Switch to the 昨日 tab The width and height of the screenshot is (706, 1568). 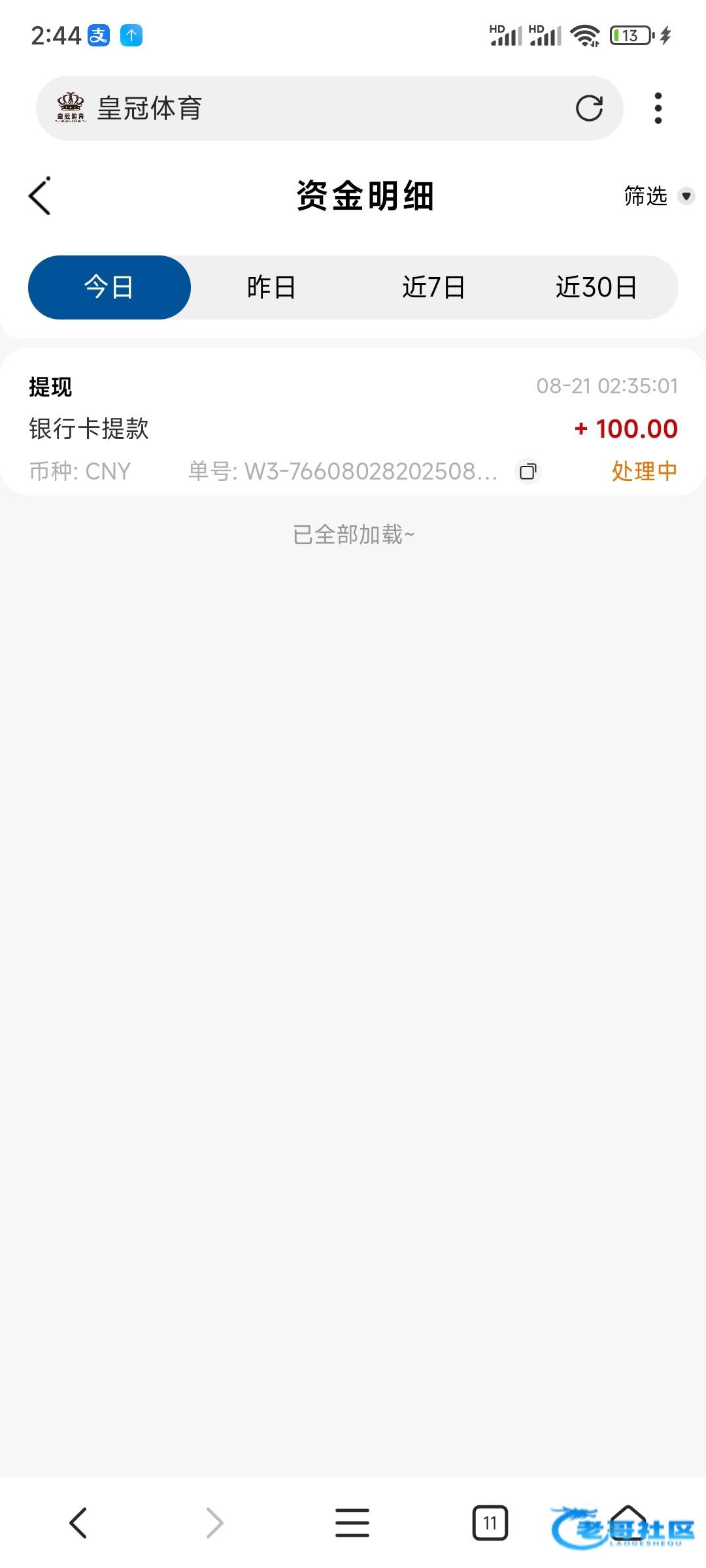[271, 287]
